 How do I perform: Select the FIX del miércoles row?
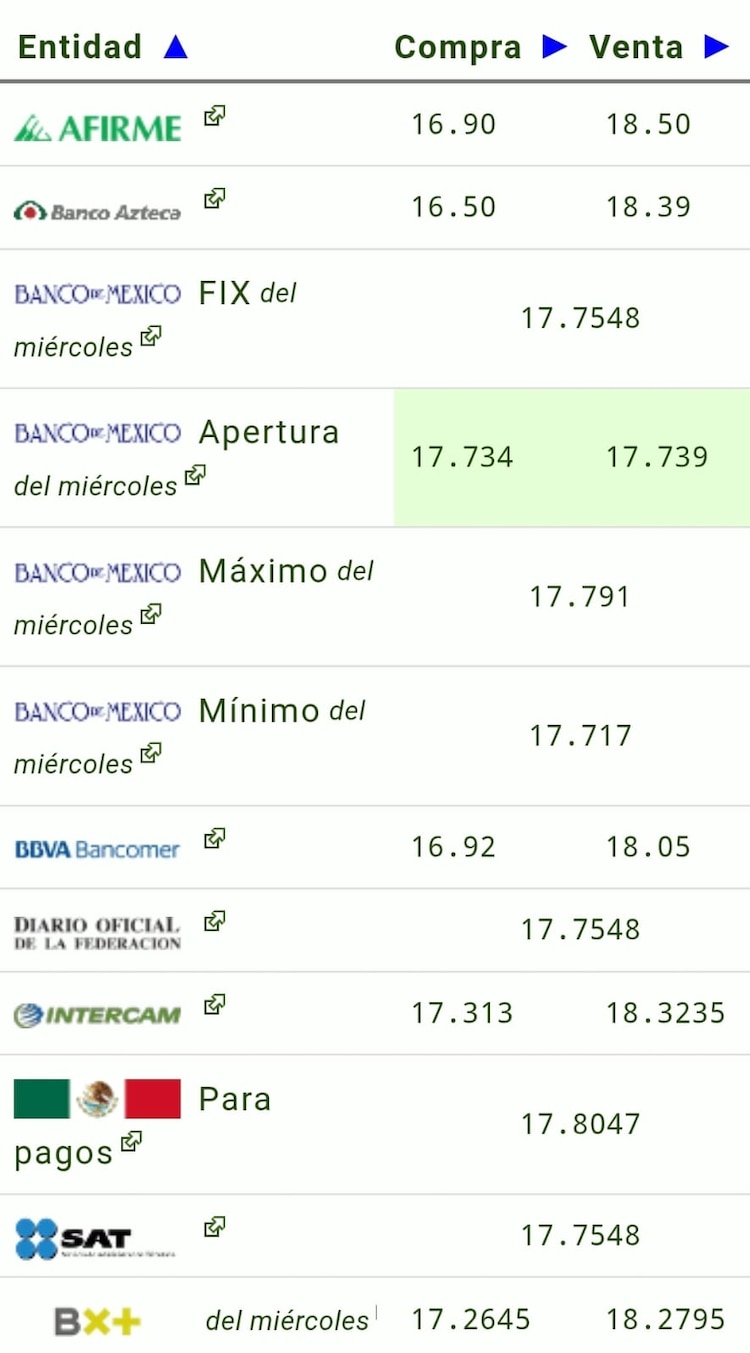375,318
